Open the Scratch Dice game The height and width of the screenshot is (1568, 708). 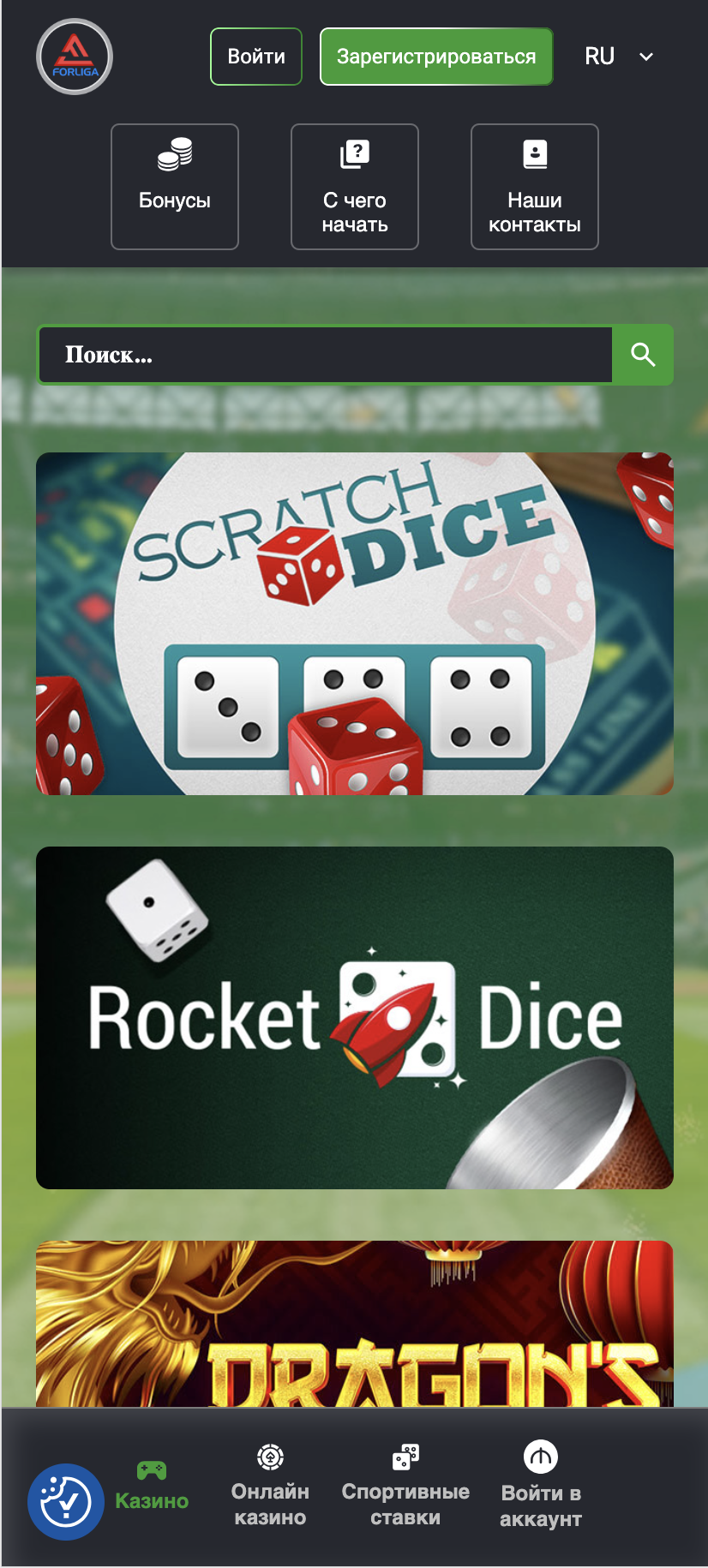355,624
